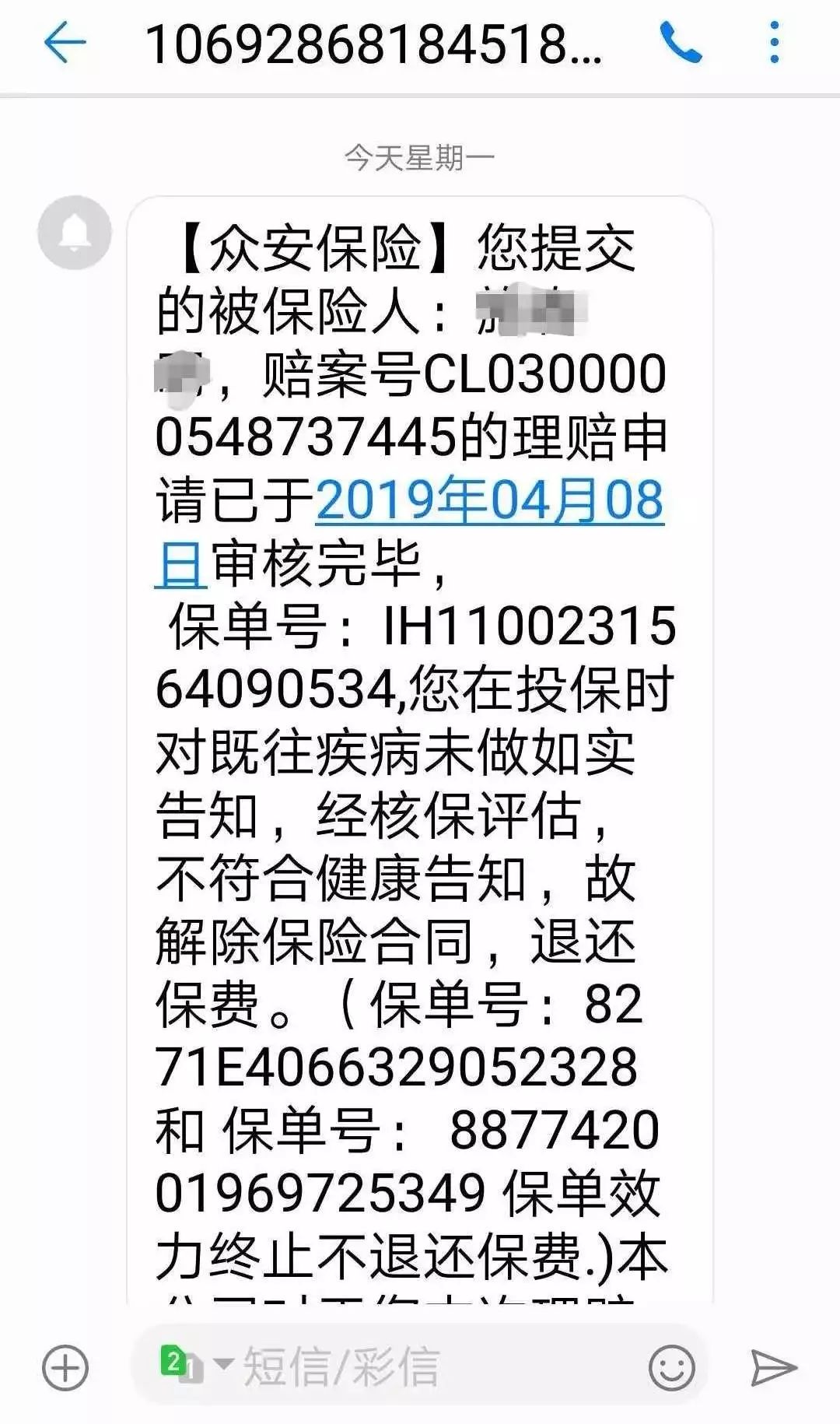This screenshot has width=840, height=1424.
Task: Add an attachment with the plus icon
Action: [x=65, y=1367]
